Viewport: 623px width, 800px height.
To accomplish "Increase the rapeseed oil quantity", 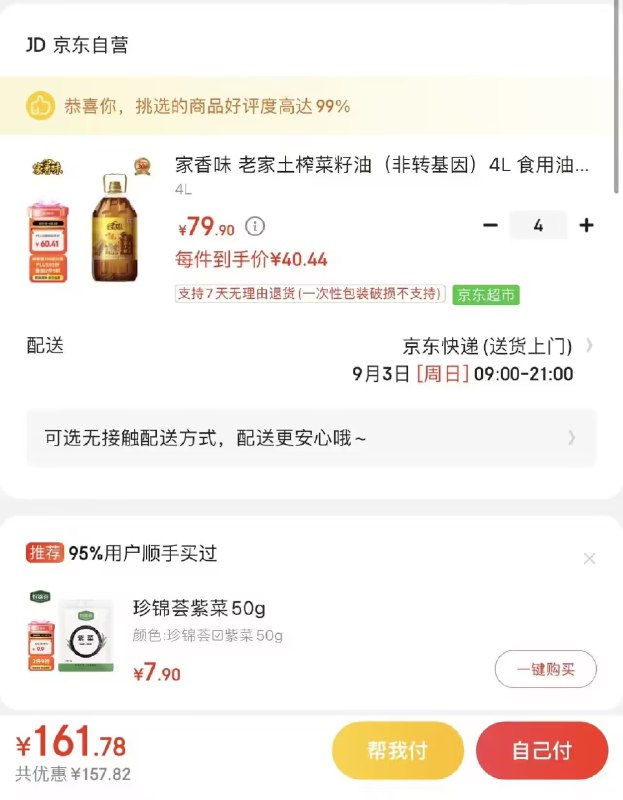I will [x=586, y=226].
